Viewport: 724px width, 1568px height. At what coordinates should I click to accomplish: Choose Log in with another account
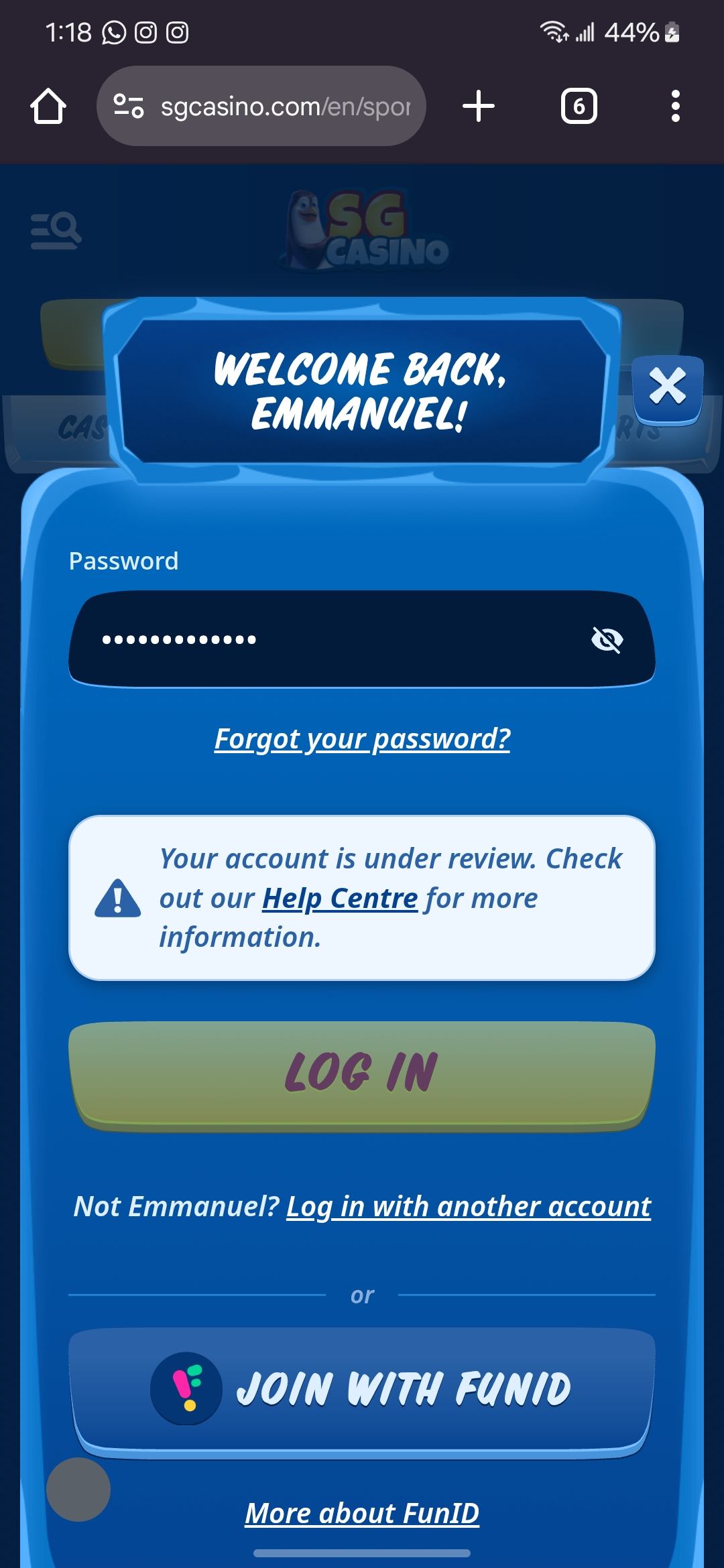tap(469, 1207)
